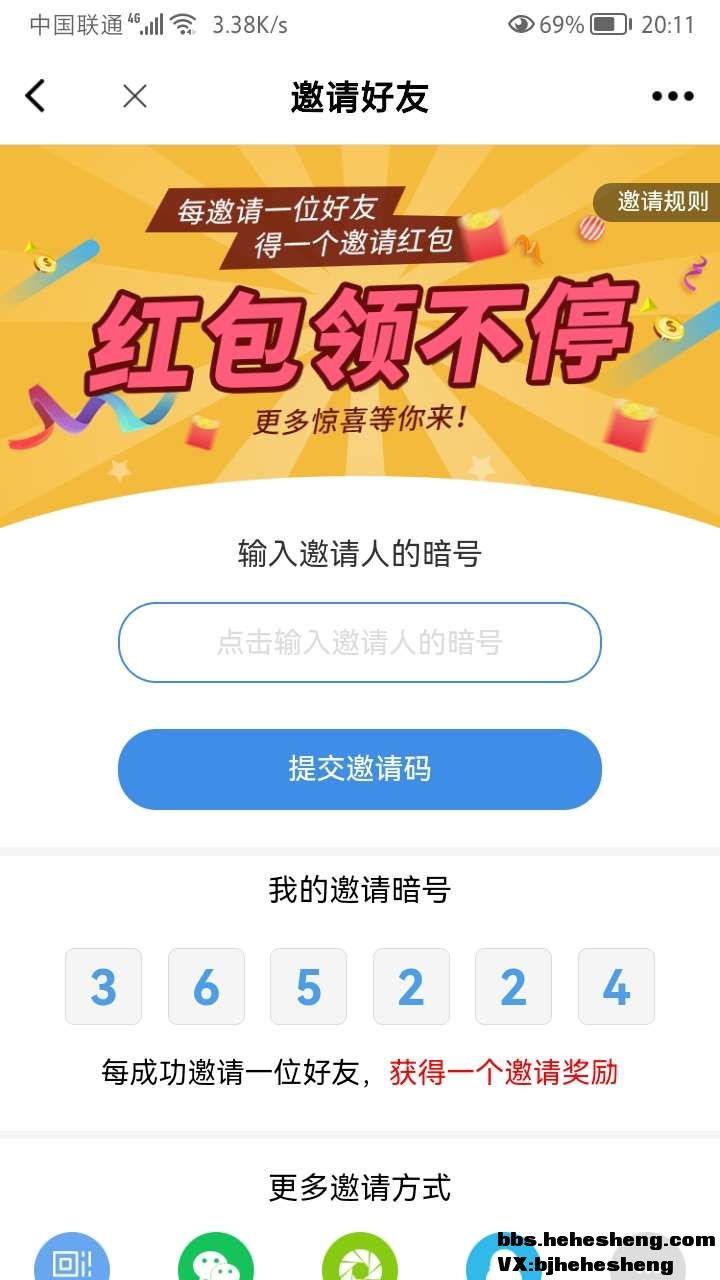This screenshot has width=720, height=1280.
Task: Close the invite friends page
Action: (135, 96)
